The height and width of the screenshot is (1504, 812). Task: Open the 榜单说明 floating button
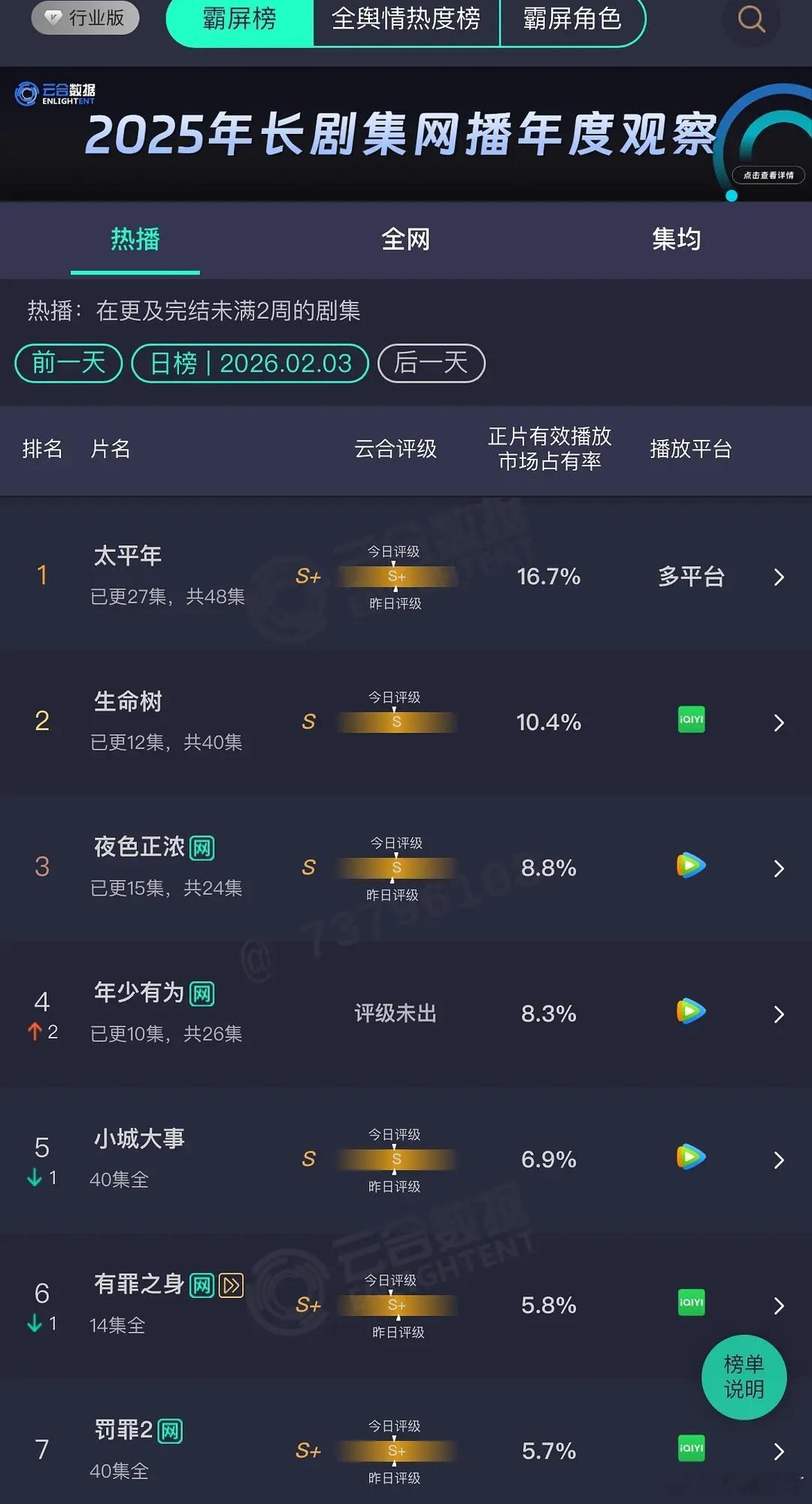point(744,1377)
